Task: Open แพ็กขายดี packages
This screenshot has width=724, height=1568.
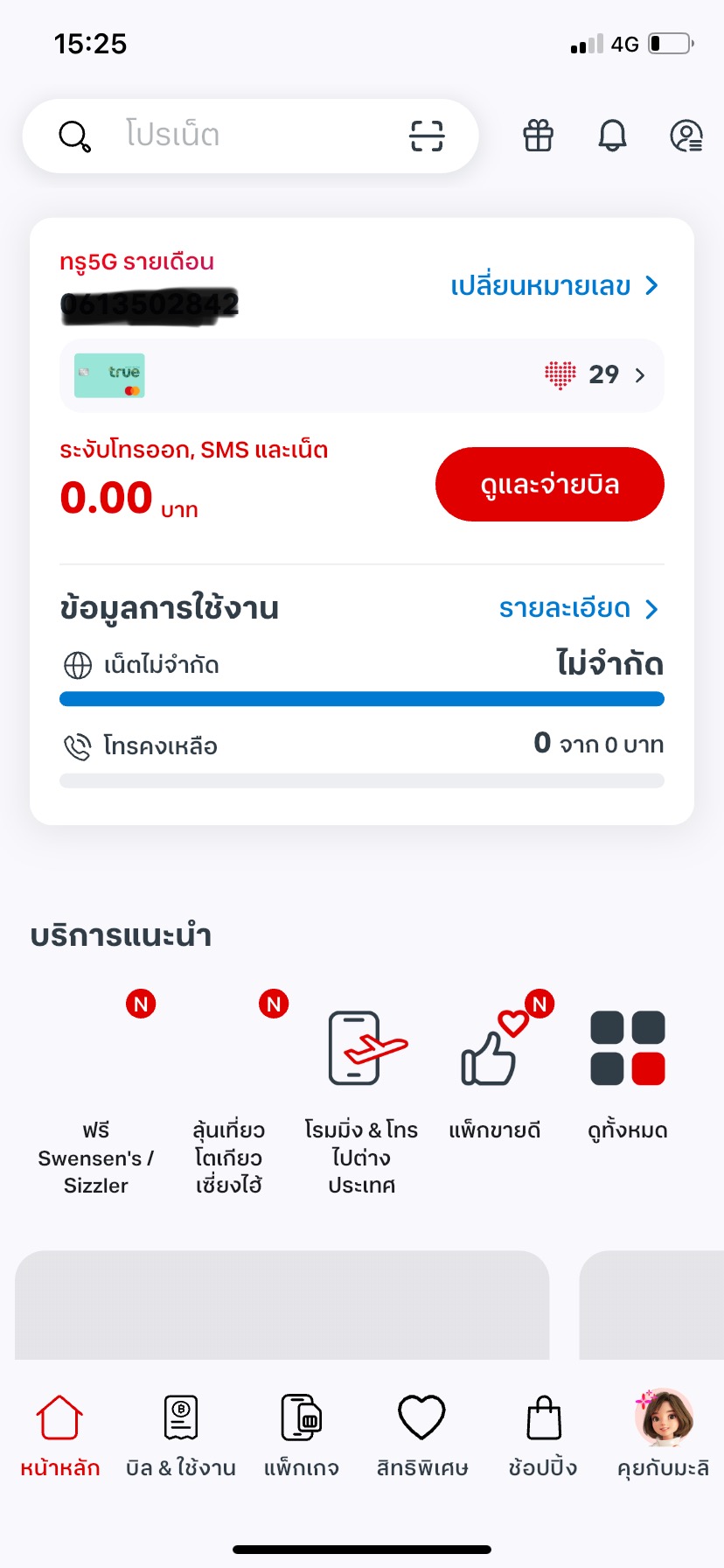Action: [495, 1076]
